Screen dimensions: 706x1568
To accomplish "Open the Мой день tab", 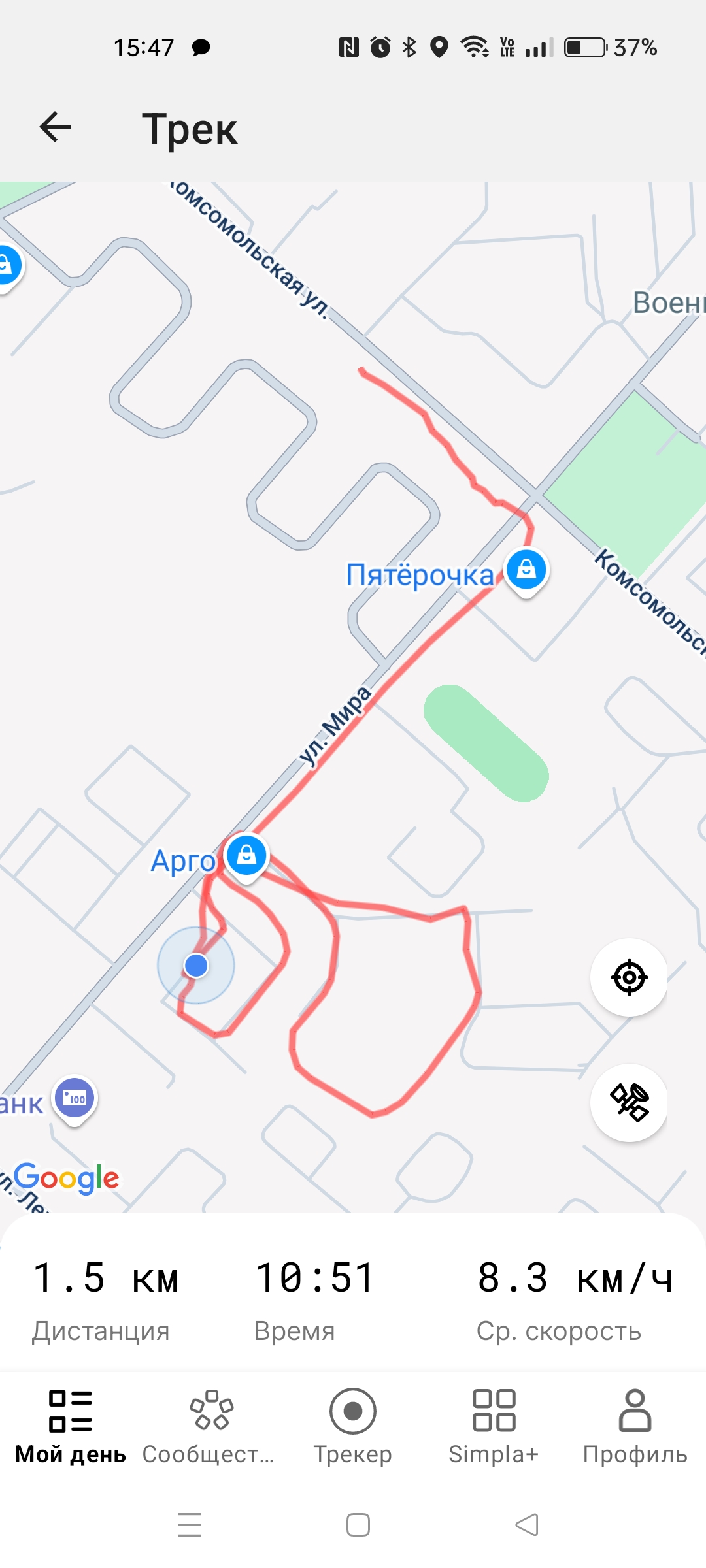I will 71,1426.
